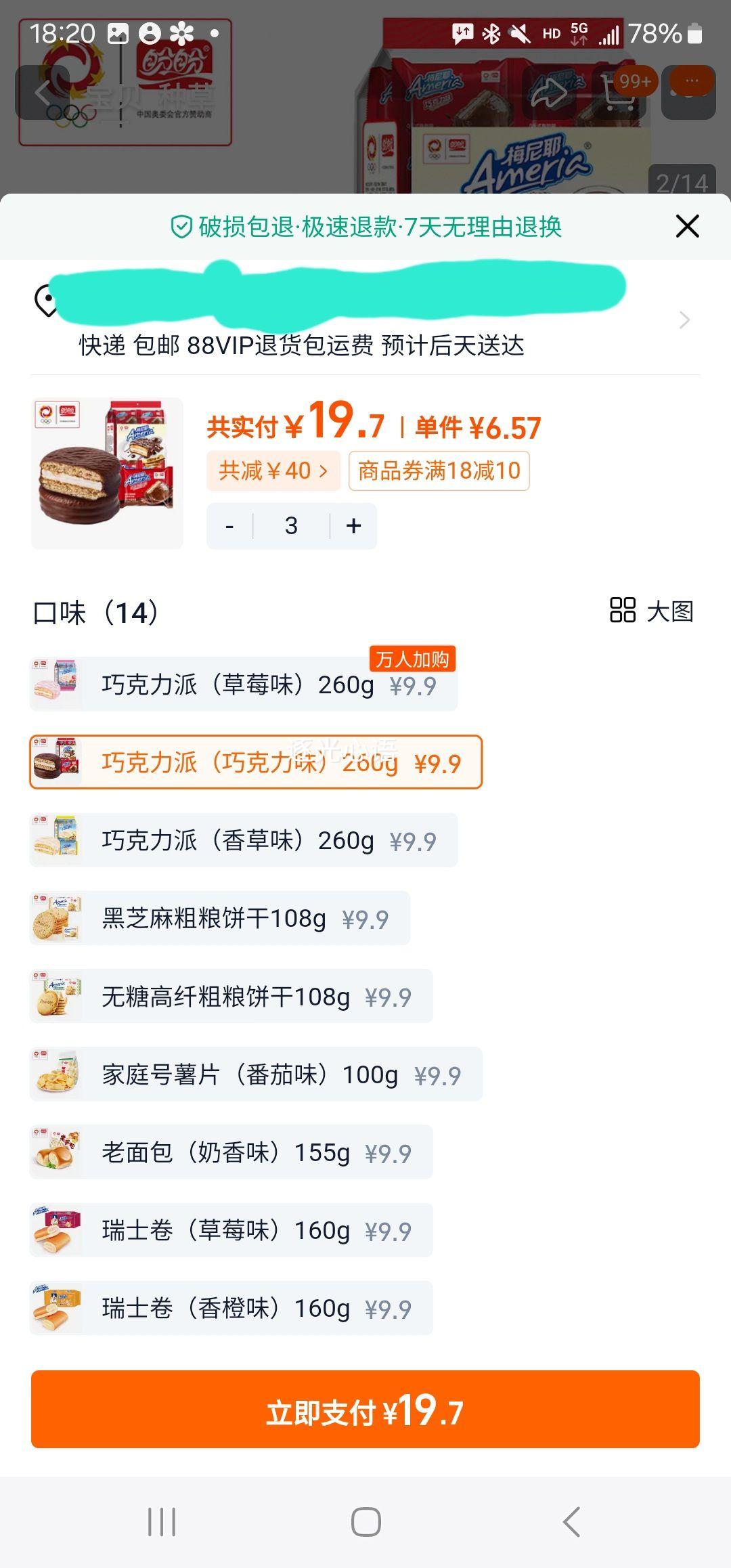Tap the 商品券满18减10 coupon tag
731x1568 pixels.
coord(439,471)
